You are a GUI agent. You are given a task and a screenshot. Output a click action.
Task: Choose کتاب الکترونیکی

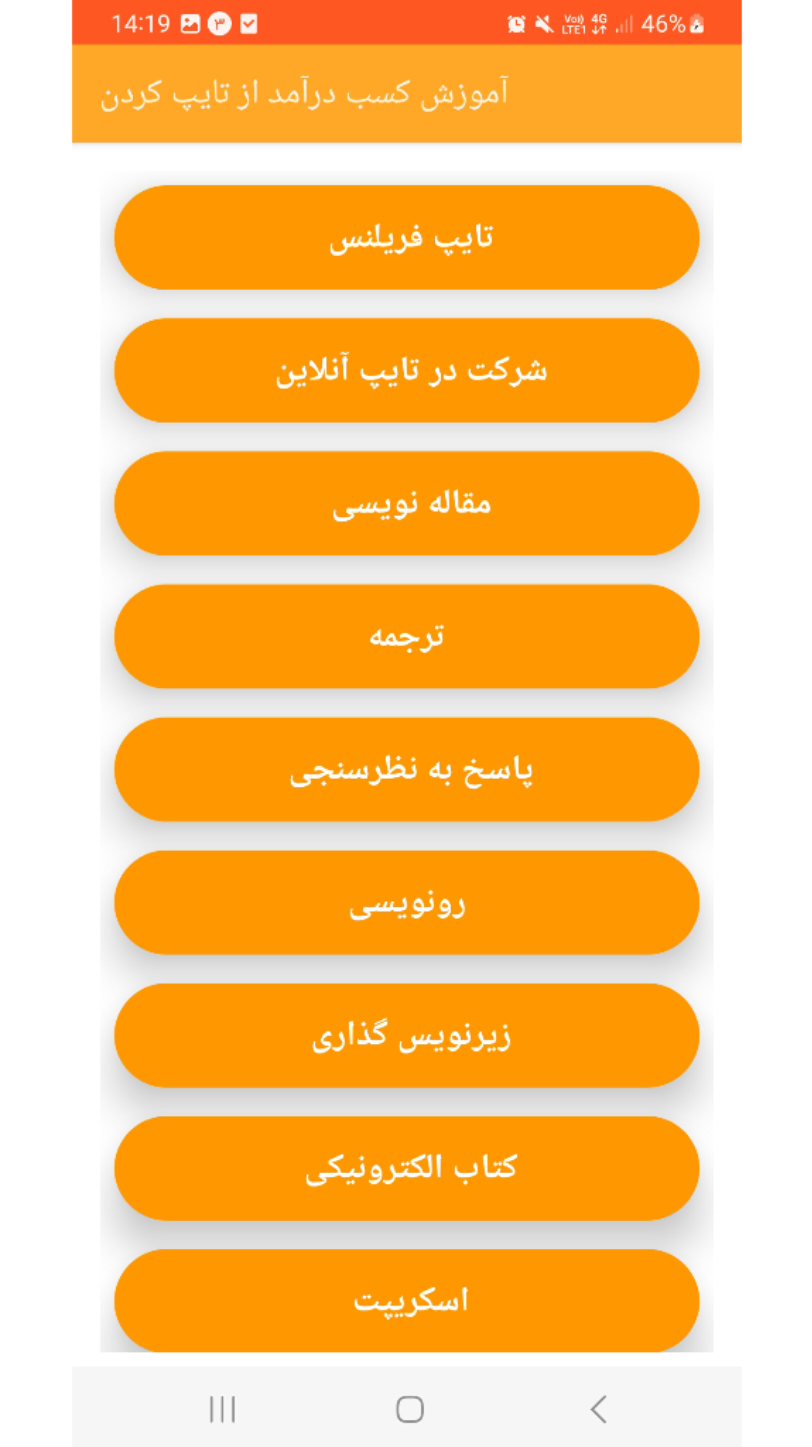click(406, 1169)
